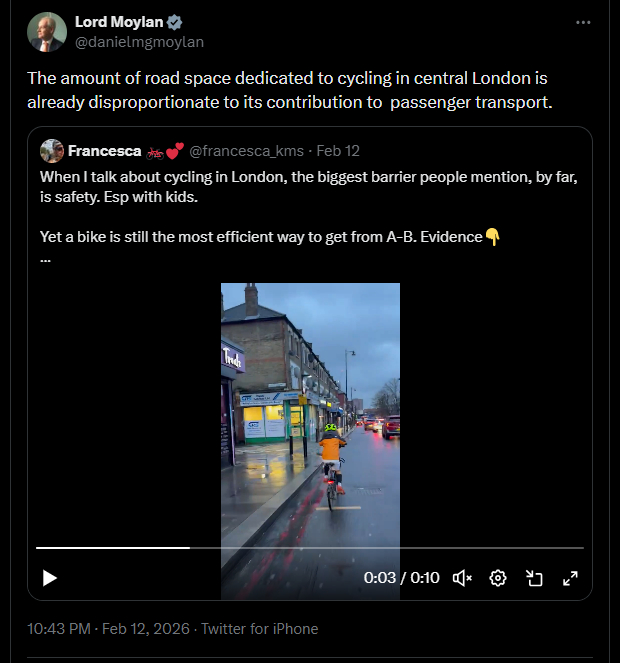Expand video to fullscreen
This screenshot has width=620, height=663.
click(x=570, y=578)
